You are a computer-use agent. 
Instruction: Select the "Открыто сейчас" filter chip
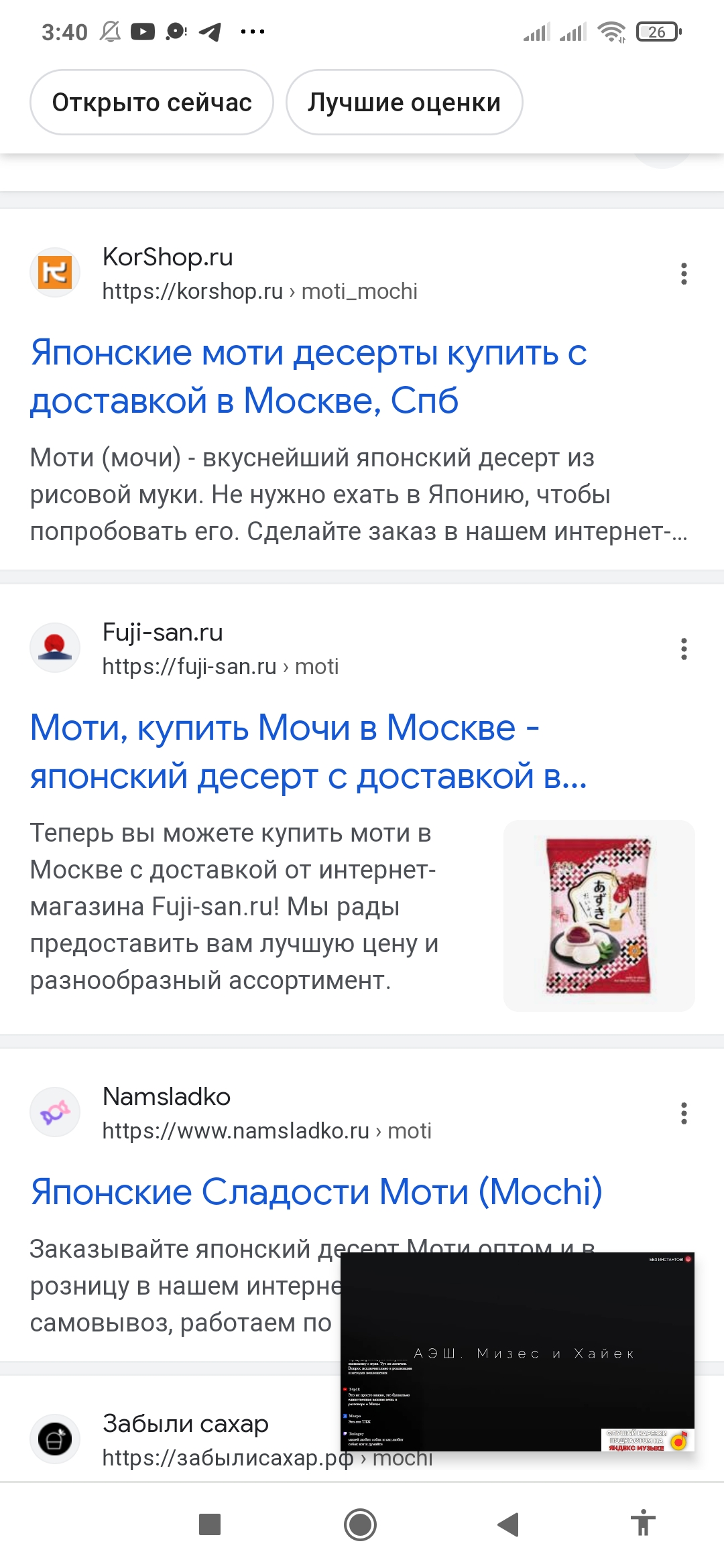(x=152, y=103)
